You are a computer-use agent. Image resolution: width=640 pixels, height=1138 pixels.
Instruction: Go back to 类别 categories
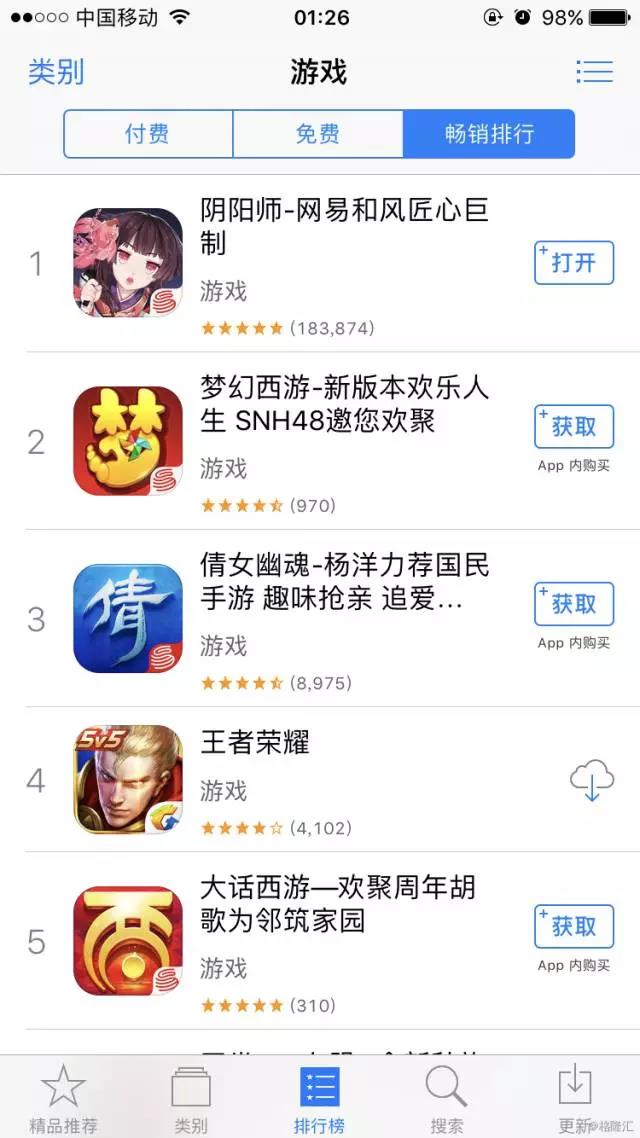pyautogui.click(x=56, y=72)
